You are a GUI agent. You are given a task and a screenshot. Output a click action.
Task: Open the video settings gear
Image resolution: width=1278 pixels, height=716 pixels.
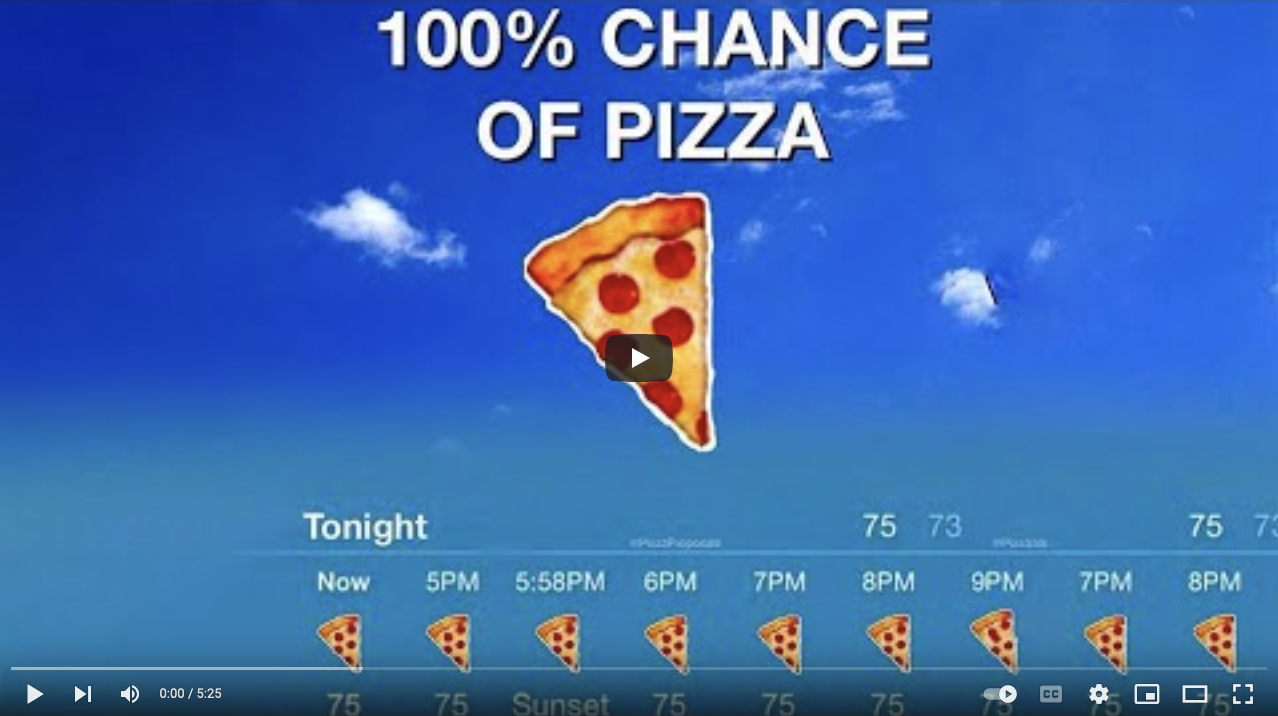tap(1099, 694)
